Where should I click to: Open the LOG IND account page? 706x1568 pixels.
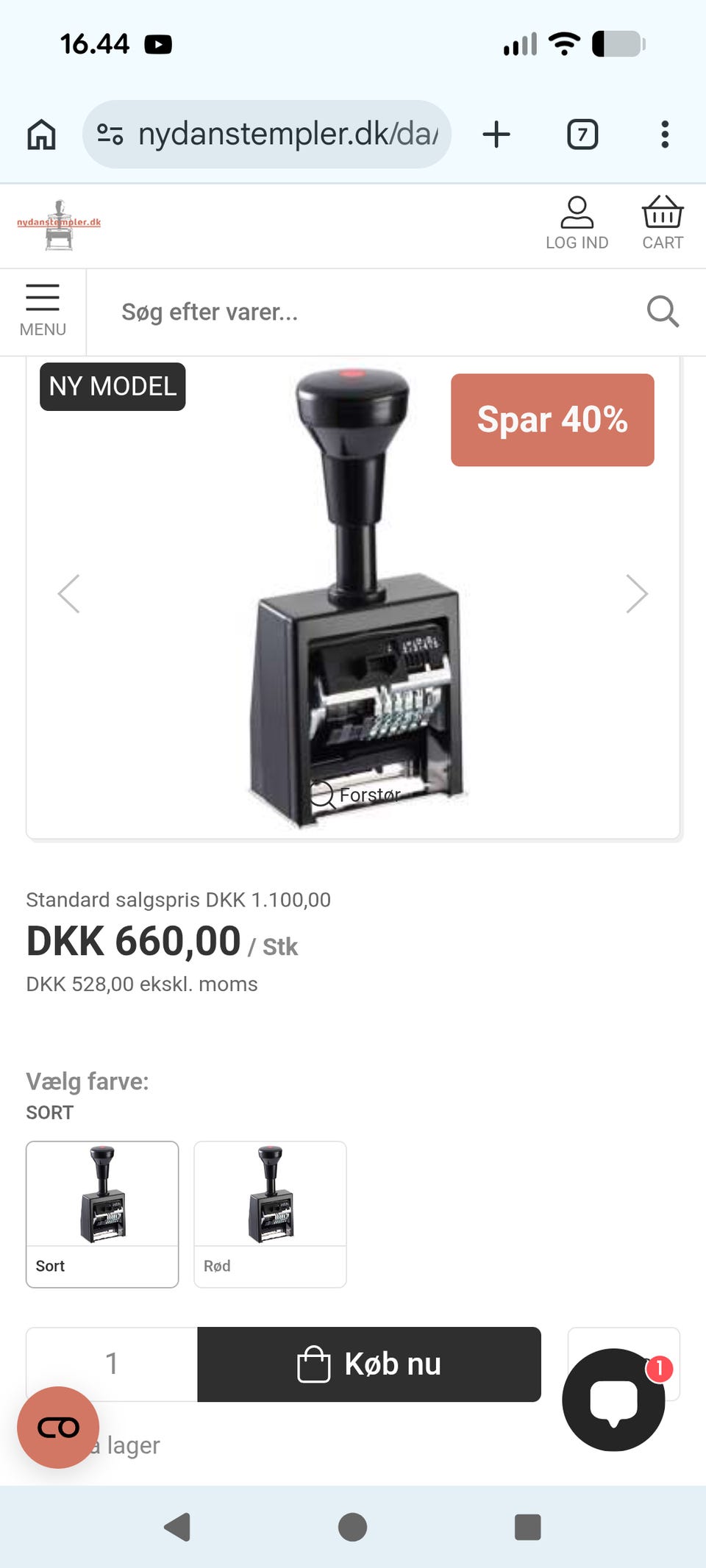point(577,223)
